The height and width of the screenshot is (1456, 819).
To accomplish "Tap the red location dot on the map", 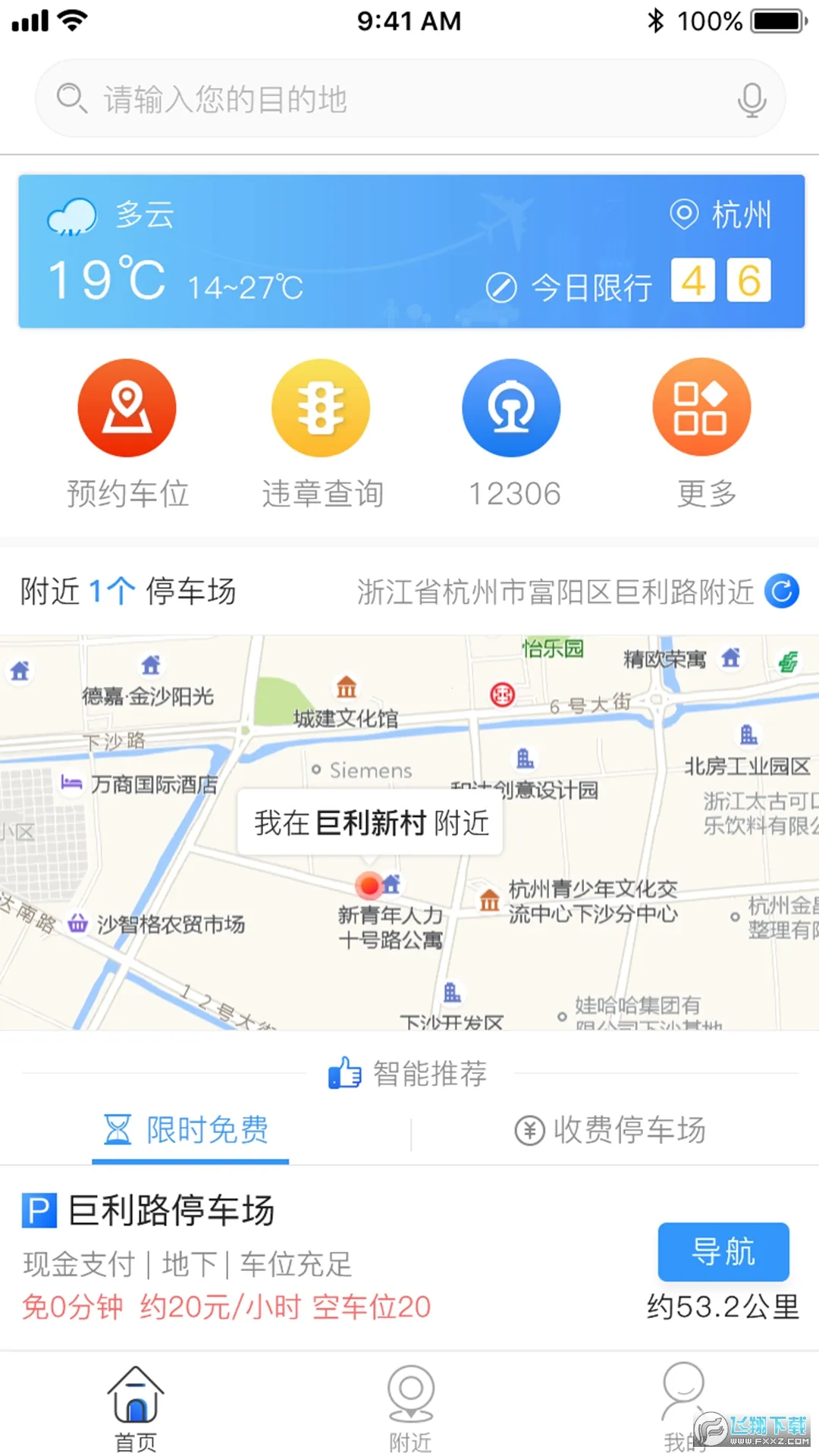I will point(369,885).
